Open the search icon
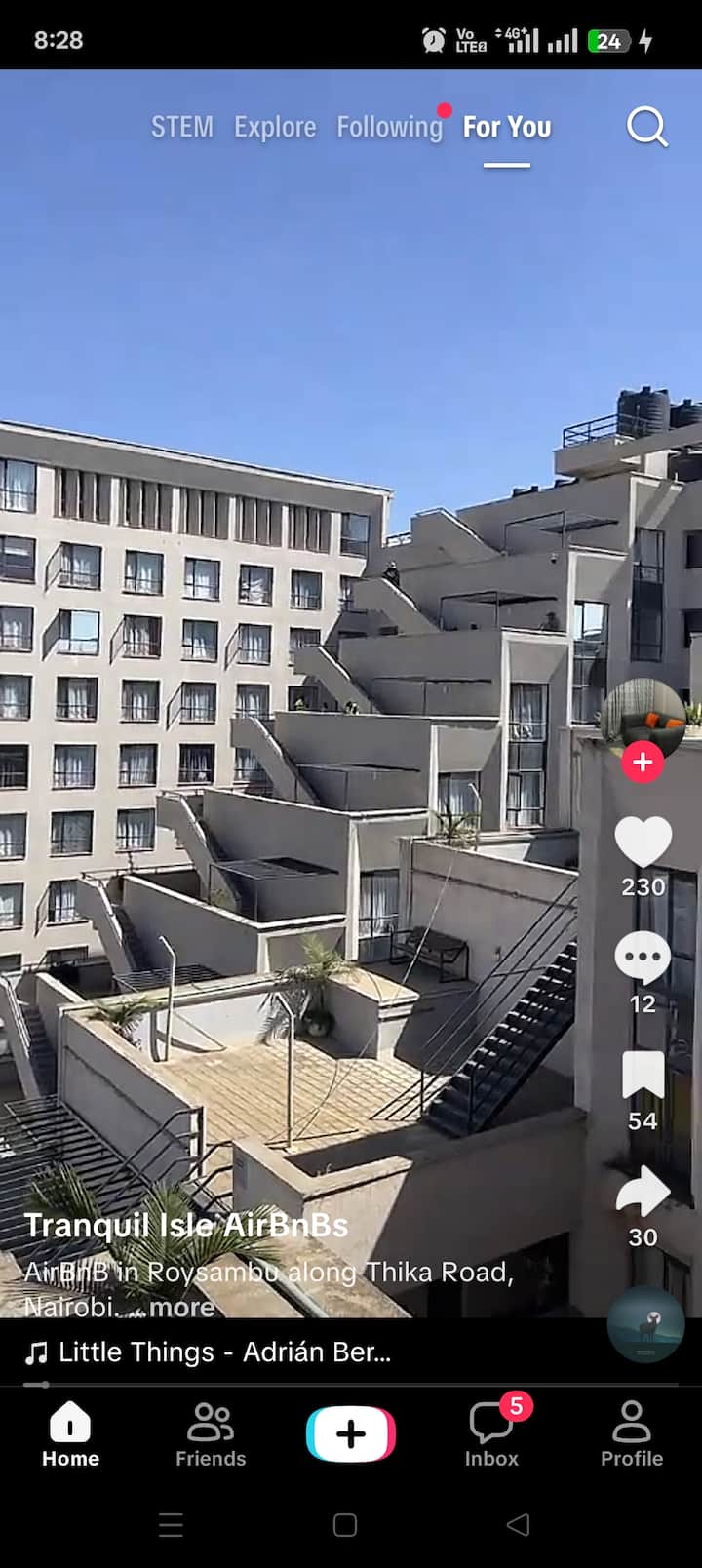This screenshot has width=702, height=1568. (x=646, y=127)
